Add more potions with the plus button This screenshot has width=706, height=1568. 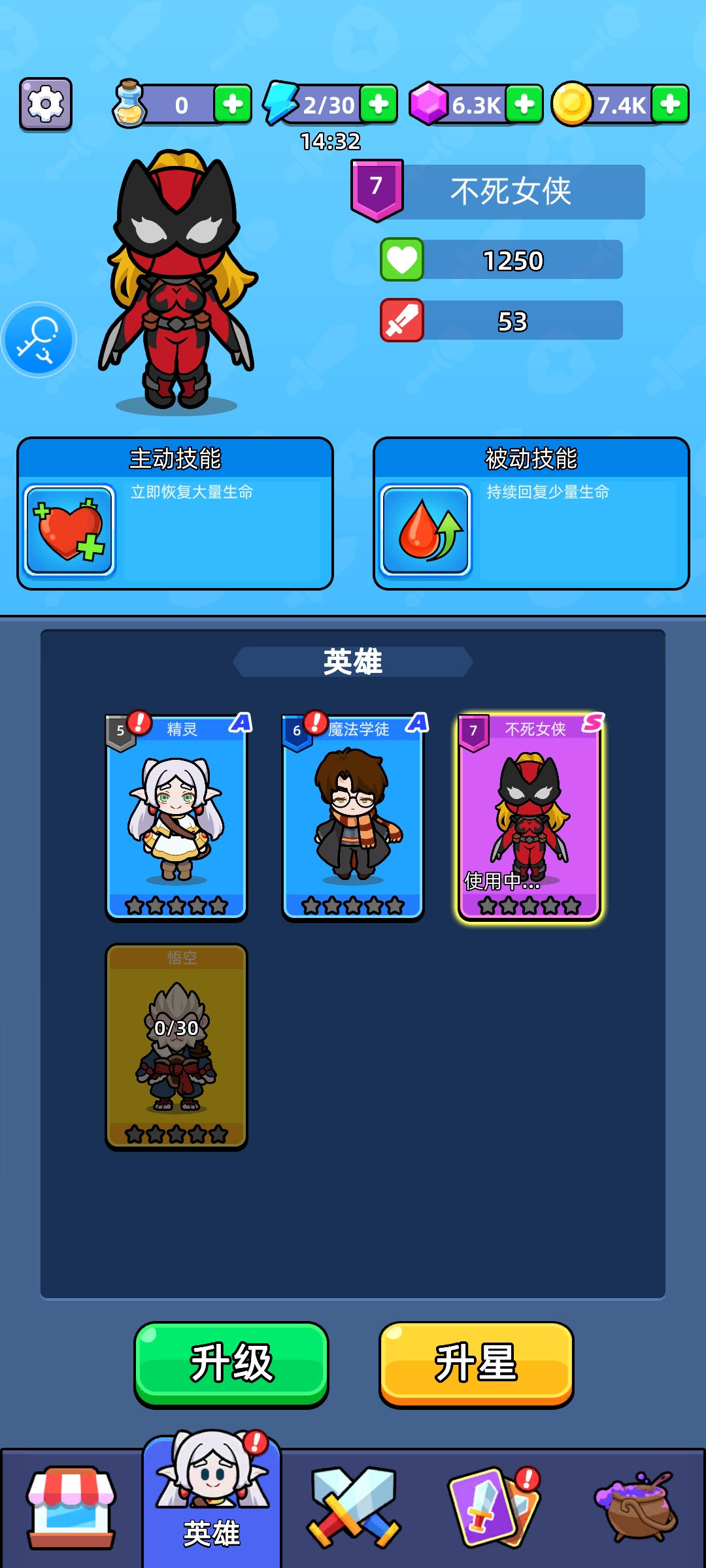coord(233,104)
